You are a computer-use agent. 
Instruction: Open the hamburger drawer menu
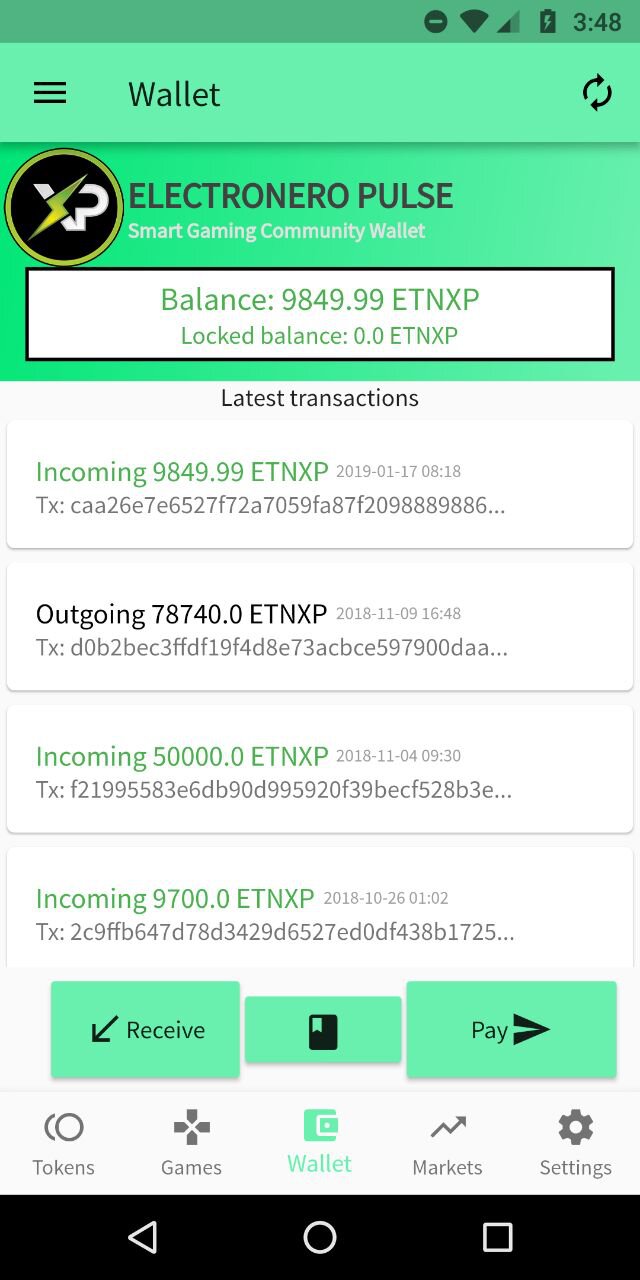tap(50, 94)
